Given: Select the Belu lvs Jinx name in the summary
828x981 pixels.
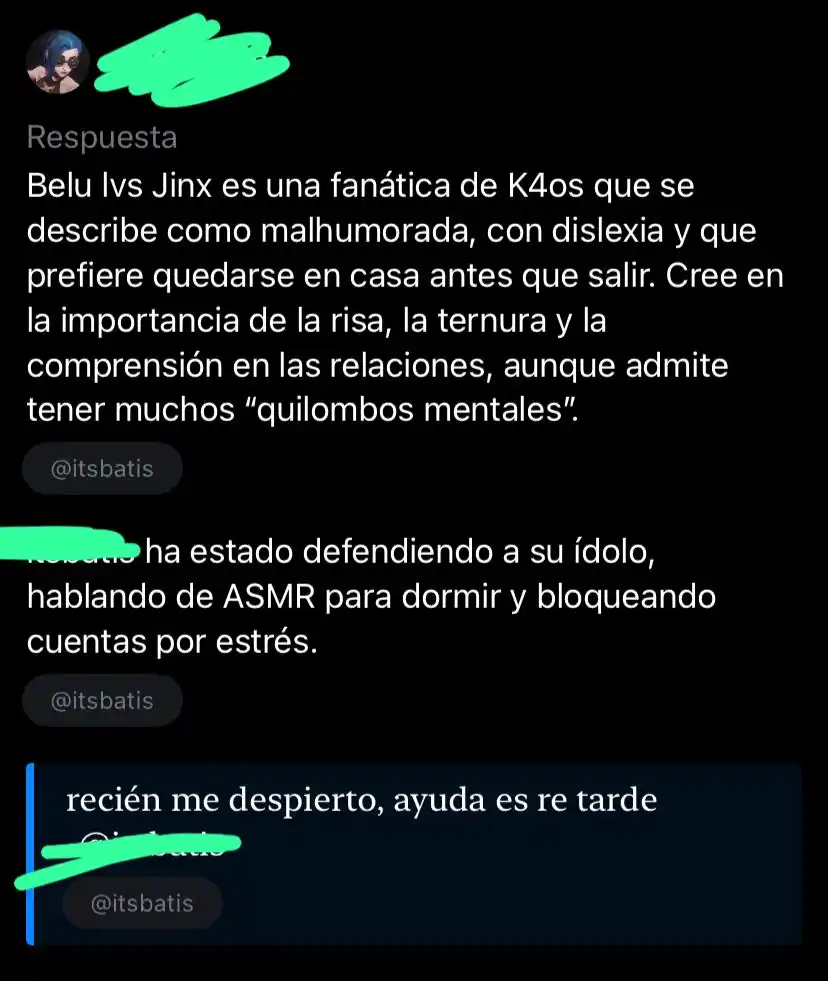Looking at the screenshot, I should tap(112, 185).
